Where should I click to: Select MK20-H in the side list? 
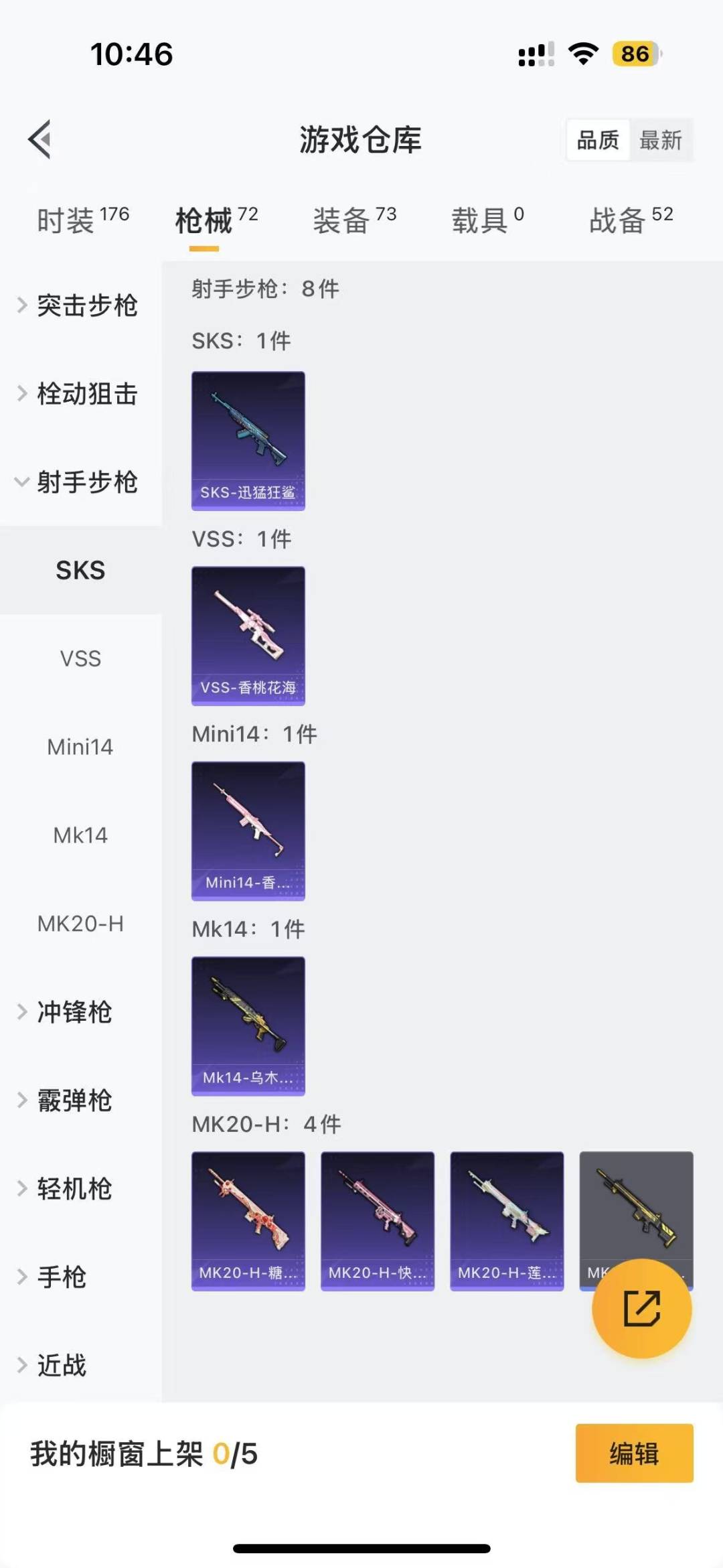click(80, 924)
